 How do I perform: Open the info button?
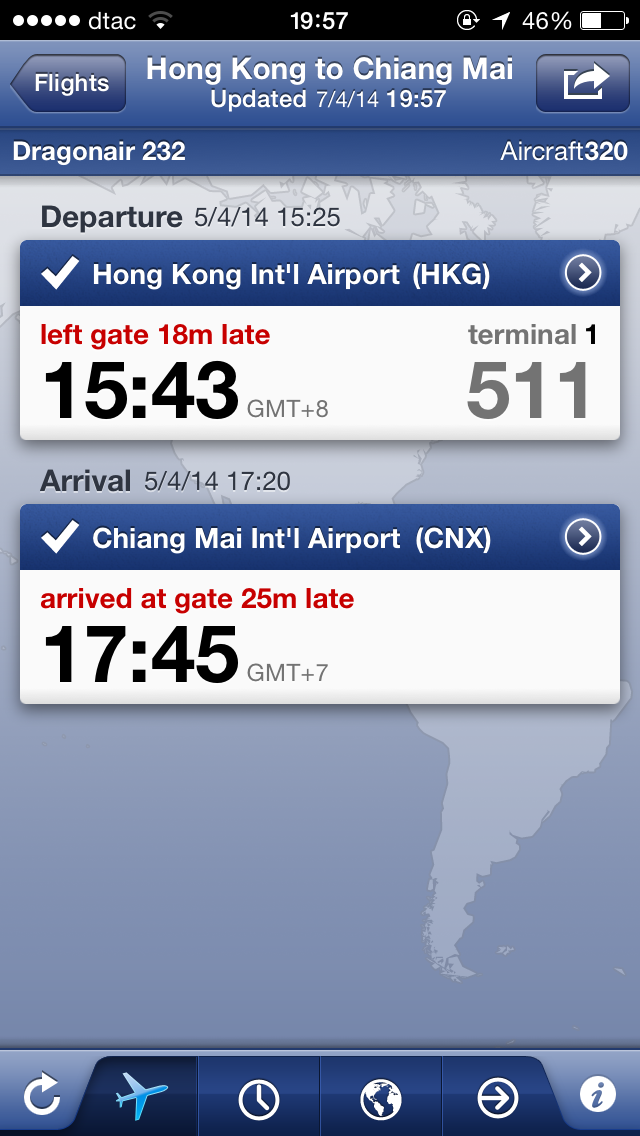click(598, 1094)
